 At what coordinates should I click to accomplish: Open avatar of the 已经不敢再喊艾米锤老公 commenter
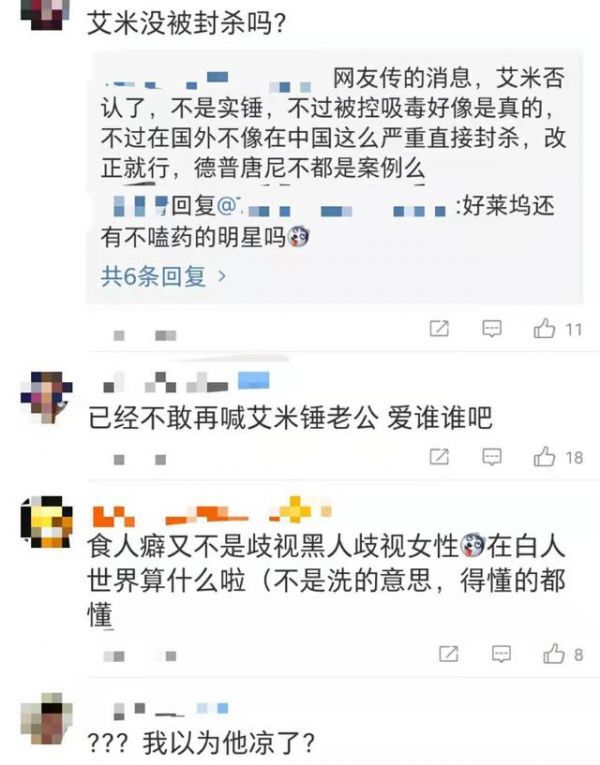coord(46,395)
